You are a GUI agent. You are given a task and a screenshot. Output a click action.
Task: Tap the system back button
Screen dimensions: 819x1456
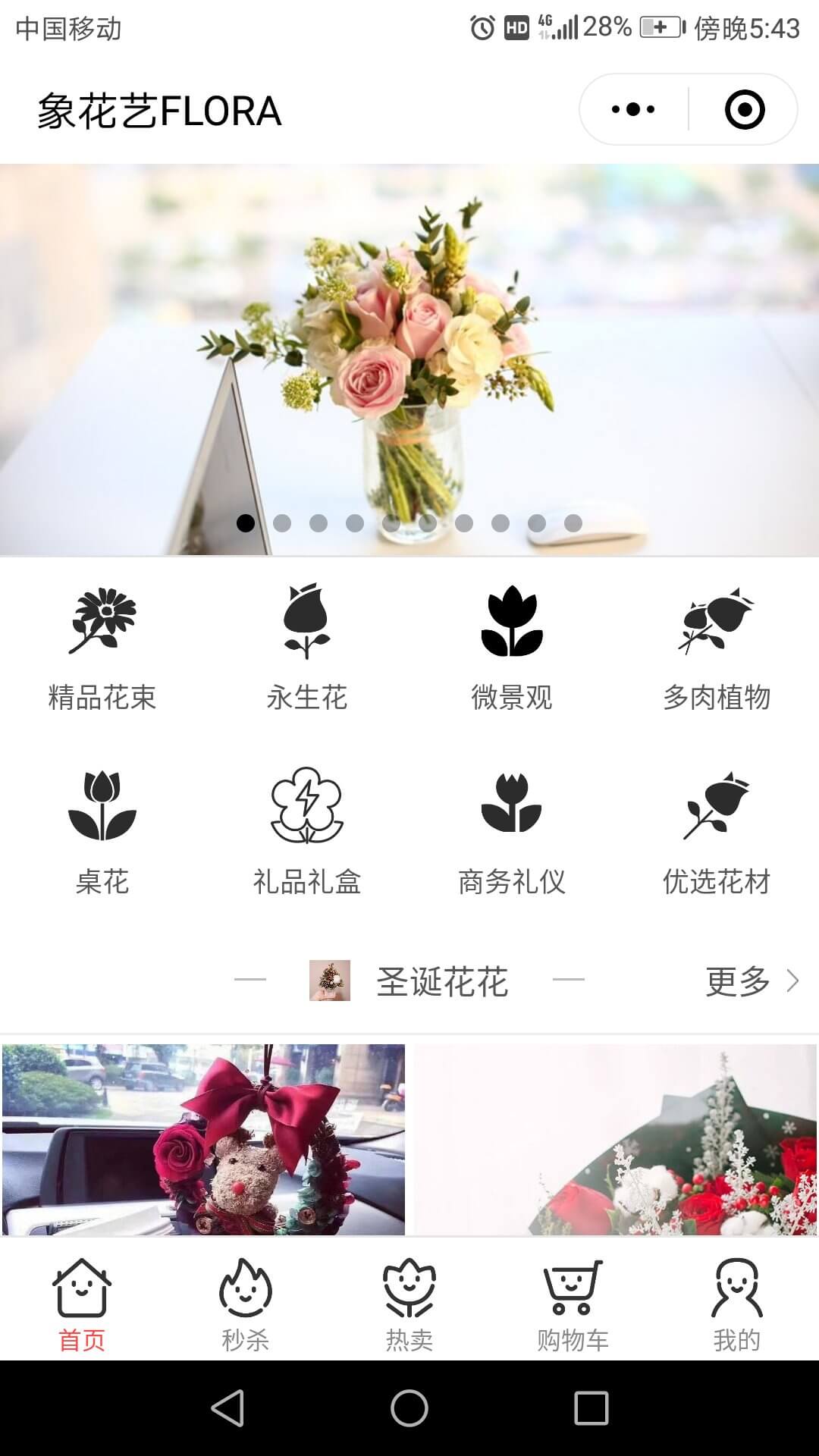tap(227, 1408)
